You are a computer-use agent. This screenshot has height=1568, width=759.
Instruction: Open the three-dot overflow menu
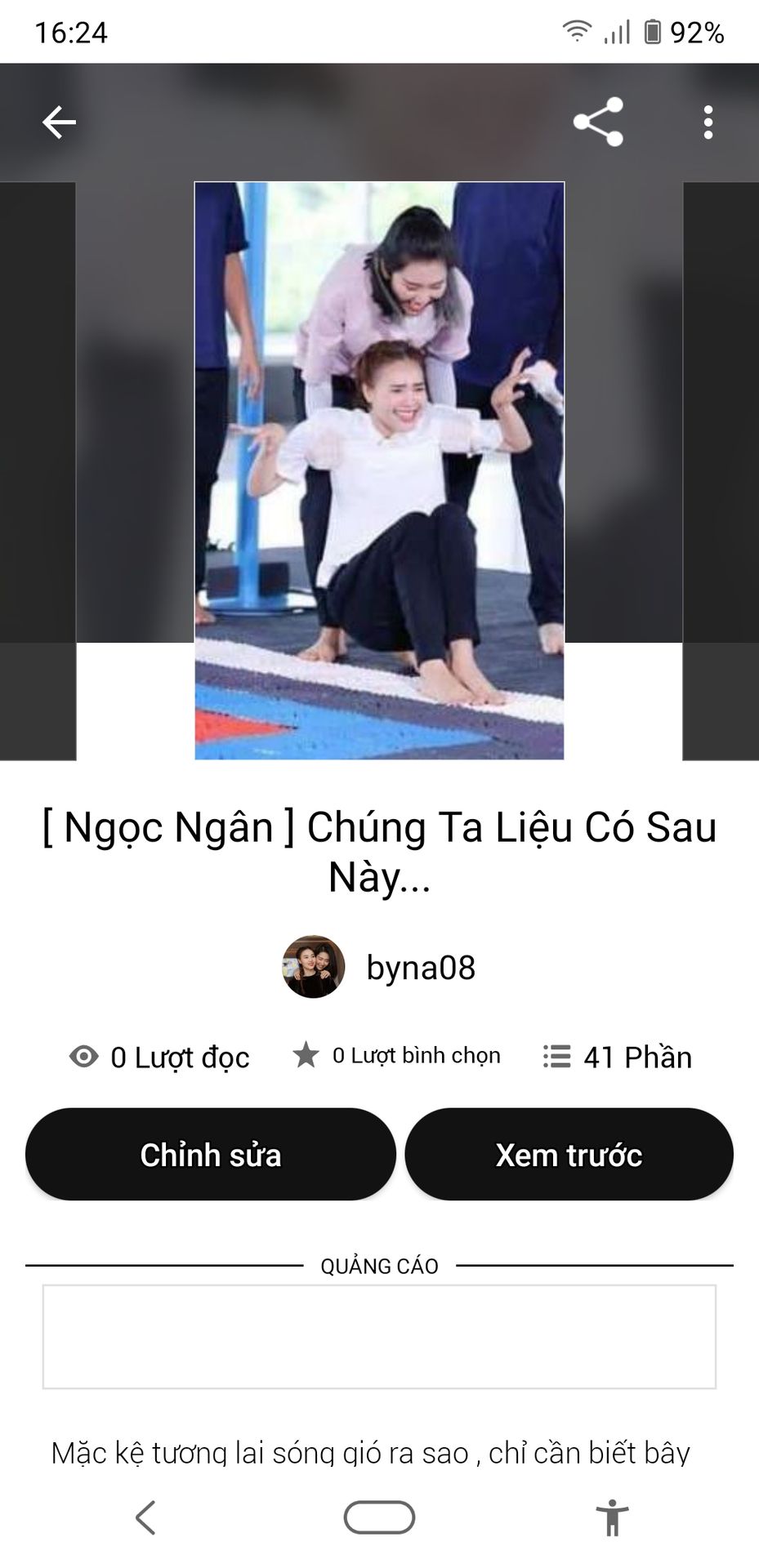(x=708, y=122)
